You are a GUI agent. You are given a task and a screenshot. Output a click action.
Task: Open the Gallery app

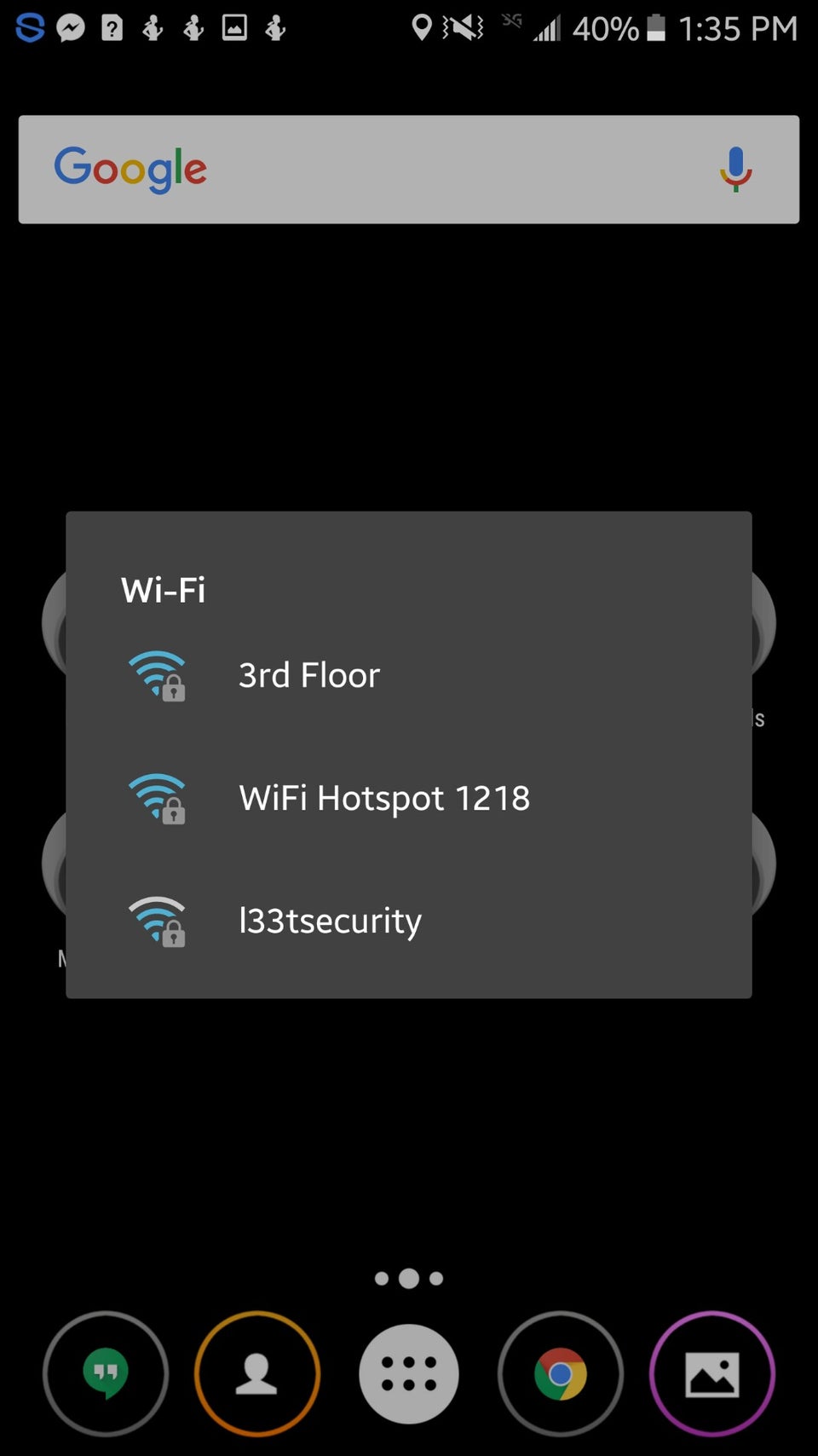[712, 1374]
